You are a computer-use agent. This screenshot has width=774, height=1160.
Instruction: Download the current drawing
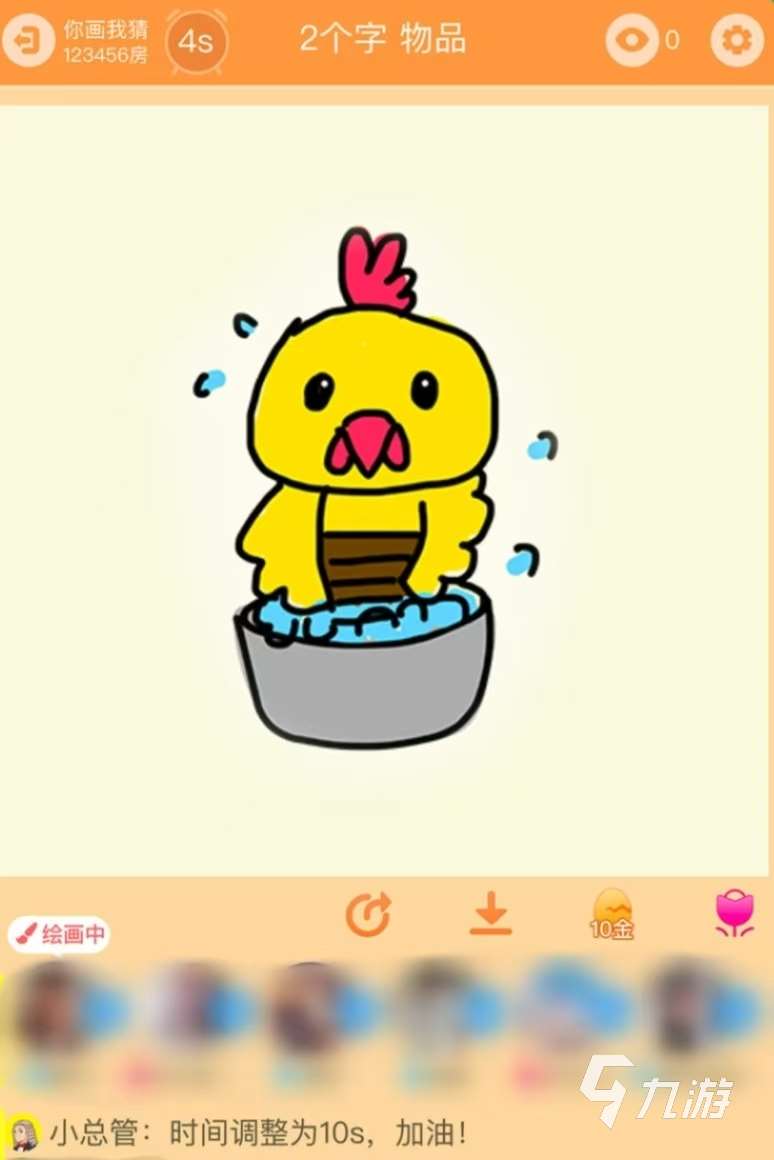click(491, 914)
